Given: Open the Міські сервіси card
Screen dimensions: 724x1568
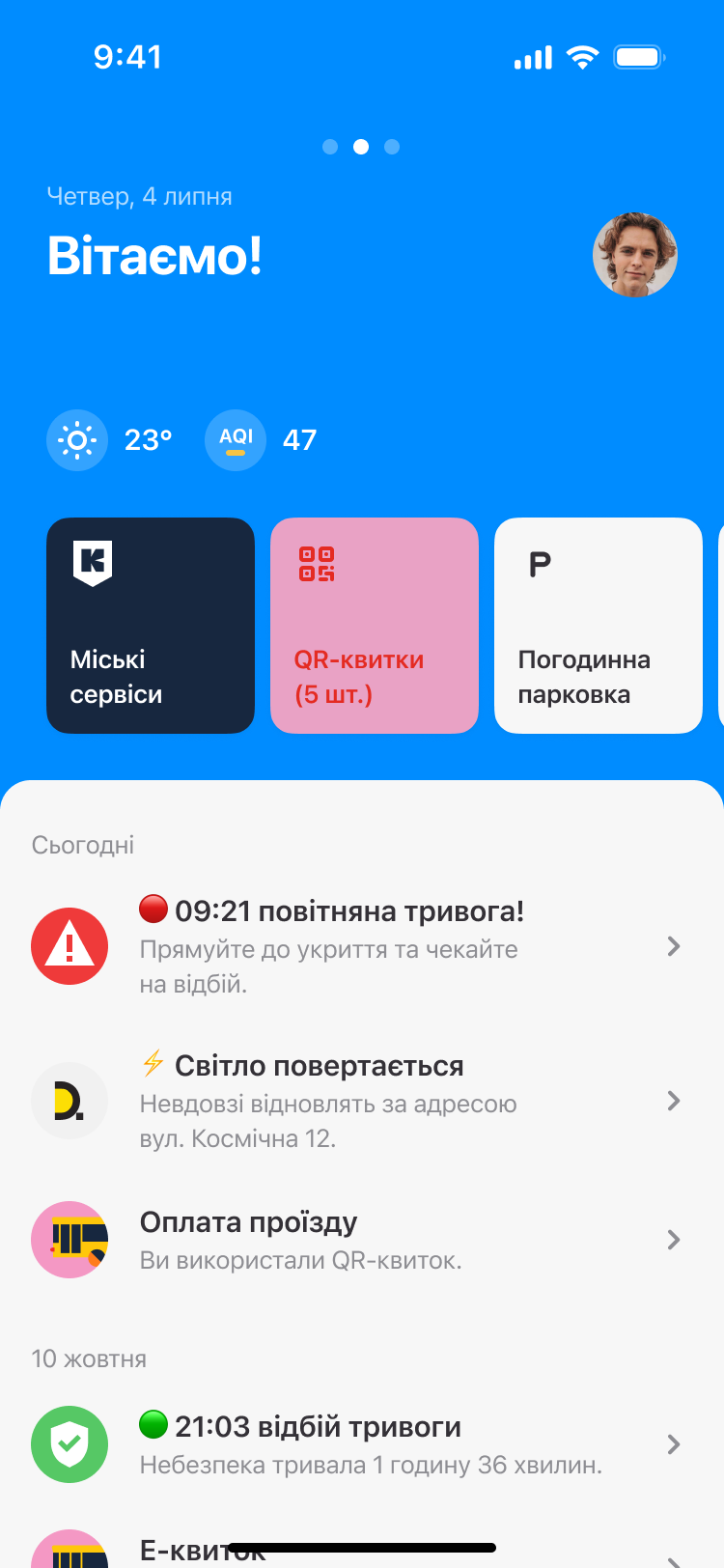Looking at the screenshot, I should [x=151, y=626].
